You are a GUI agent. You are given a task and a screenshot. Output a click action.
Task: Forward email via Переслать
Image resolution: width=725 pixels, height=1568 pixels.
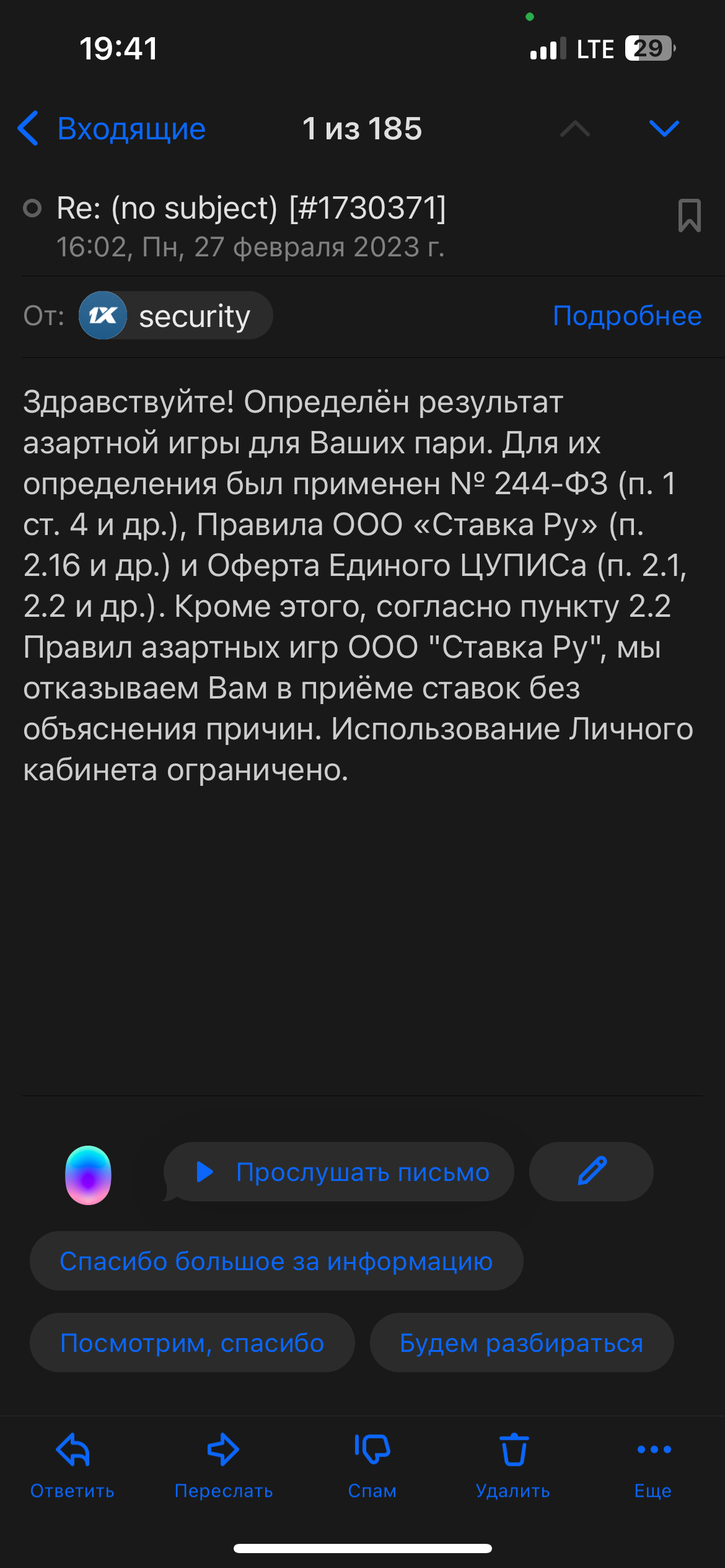224,1466
